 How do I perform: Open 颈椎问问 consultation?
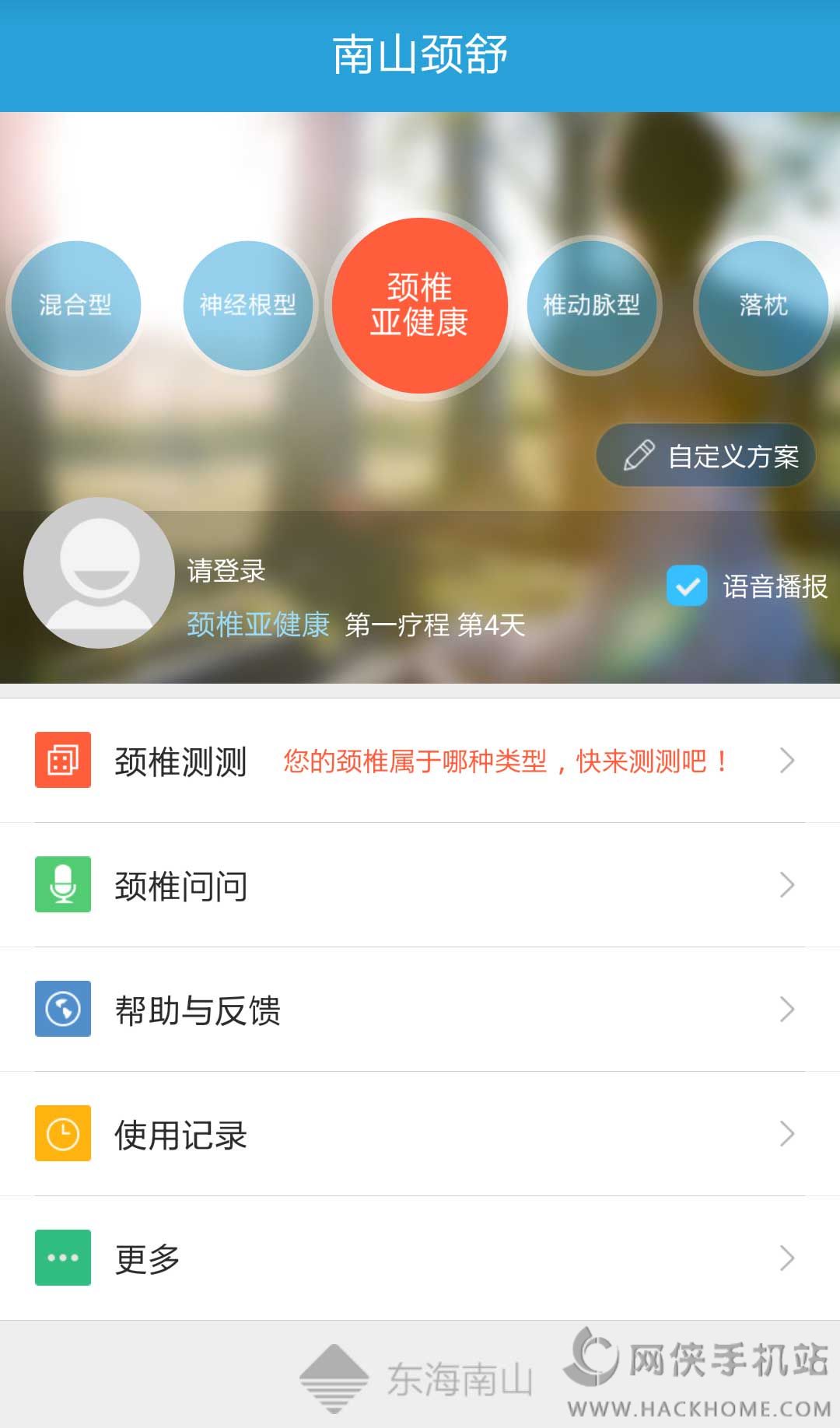point(420,885)
